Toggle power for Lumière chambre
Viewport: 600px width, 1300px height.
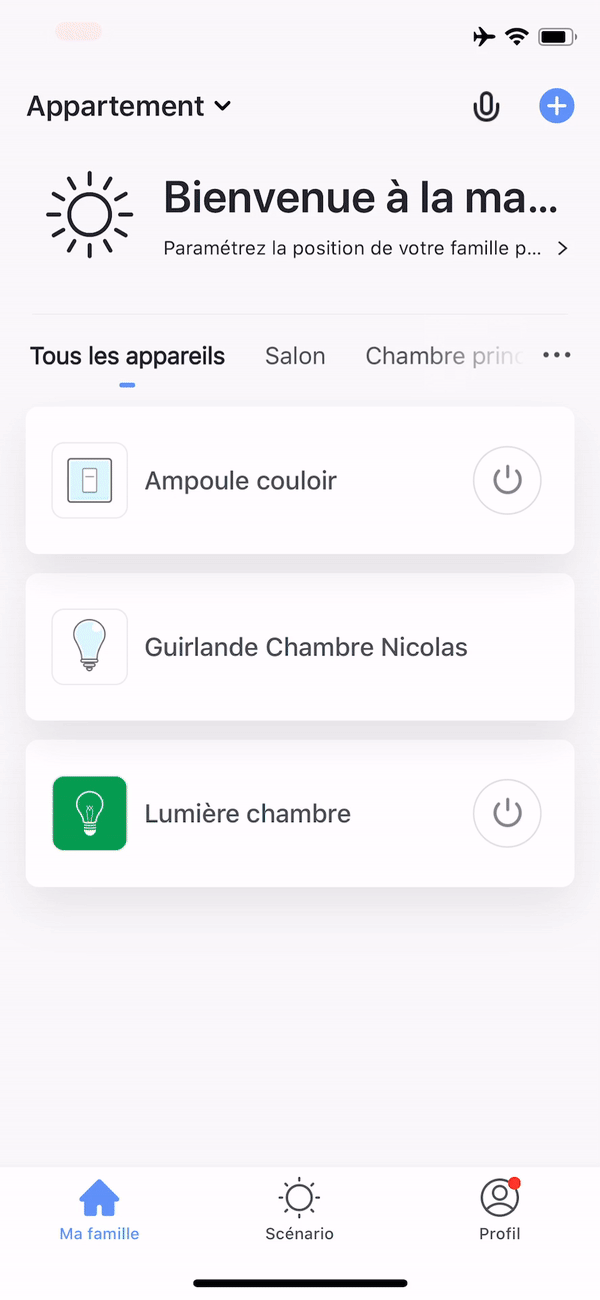507,814
